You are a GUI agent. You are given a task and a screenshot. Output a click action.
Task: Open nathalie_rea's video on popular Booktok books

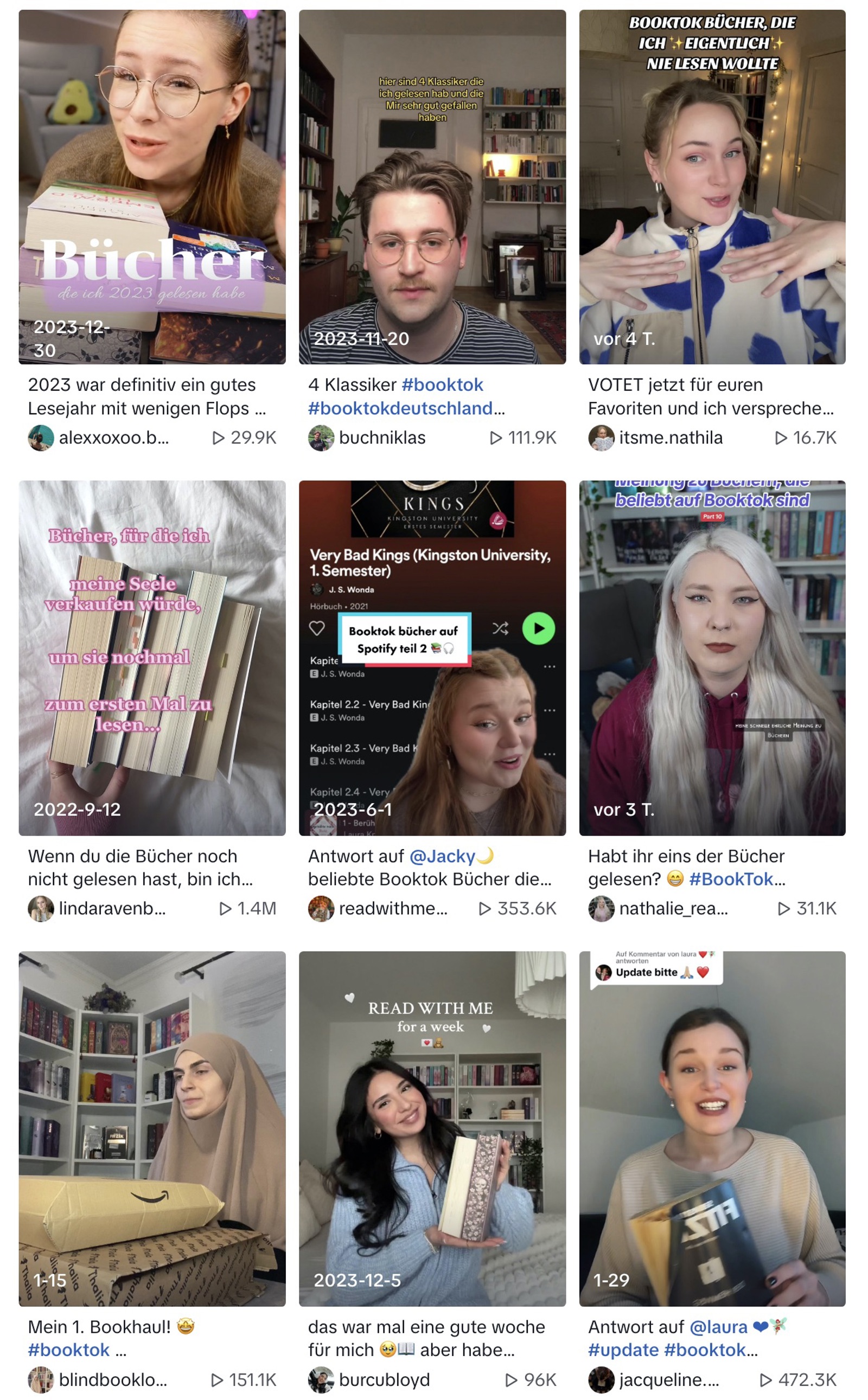tap(712, 658)
